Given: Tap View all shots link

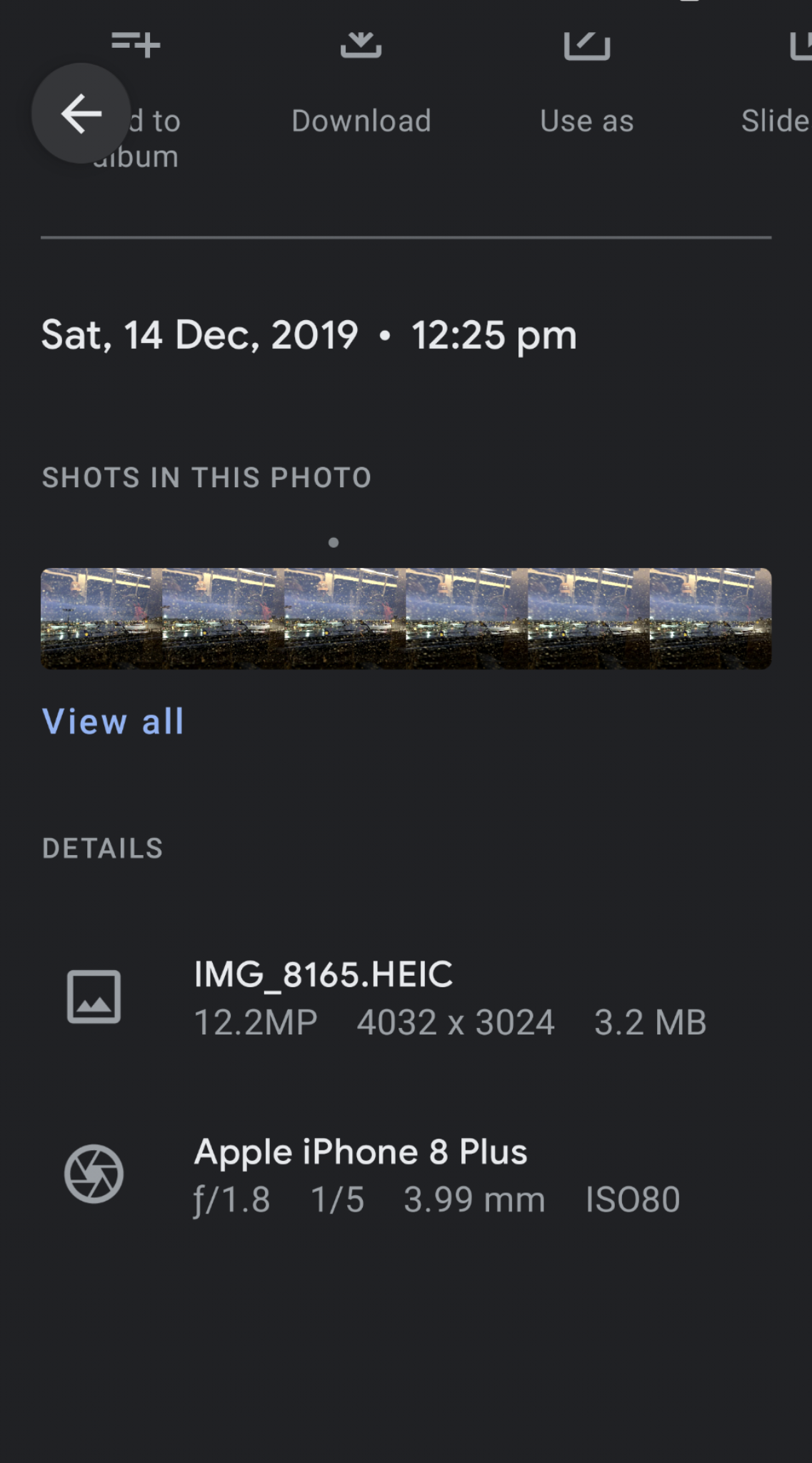Looking at the screenshot, I should 113,721.
